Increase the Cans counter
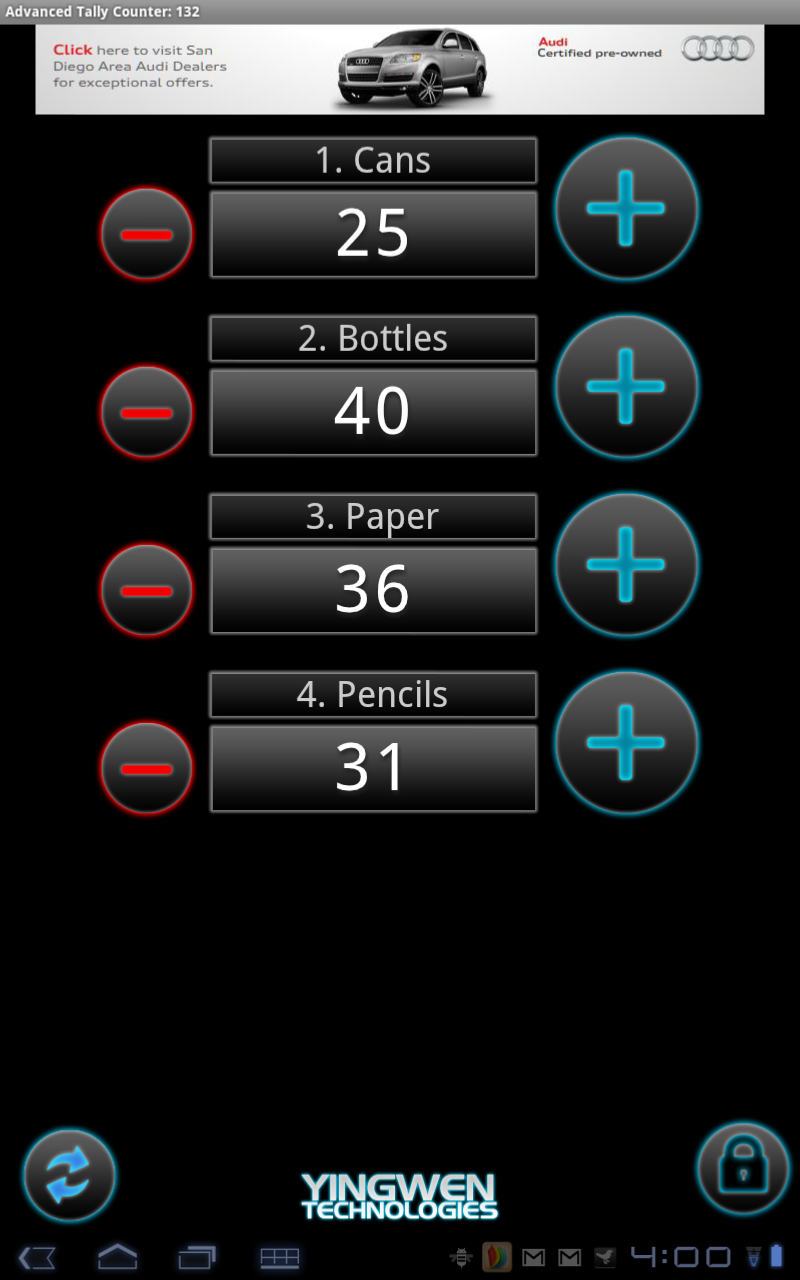The image size is (800, 1280). [x=626, y=208]
